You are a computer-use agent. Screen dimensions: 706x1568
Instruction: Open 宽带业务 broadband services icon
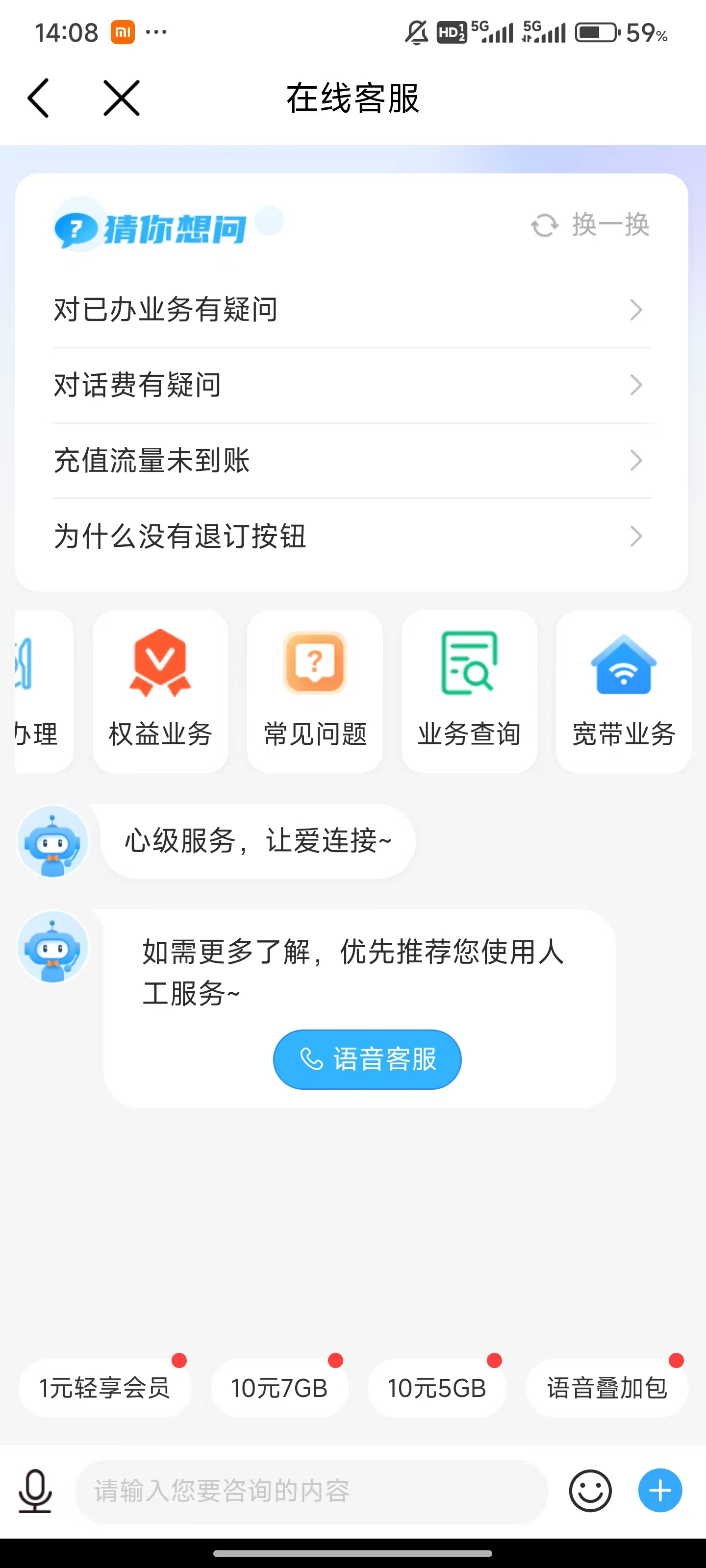point(623,663)
